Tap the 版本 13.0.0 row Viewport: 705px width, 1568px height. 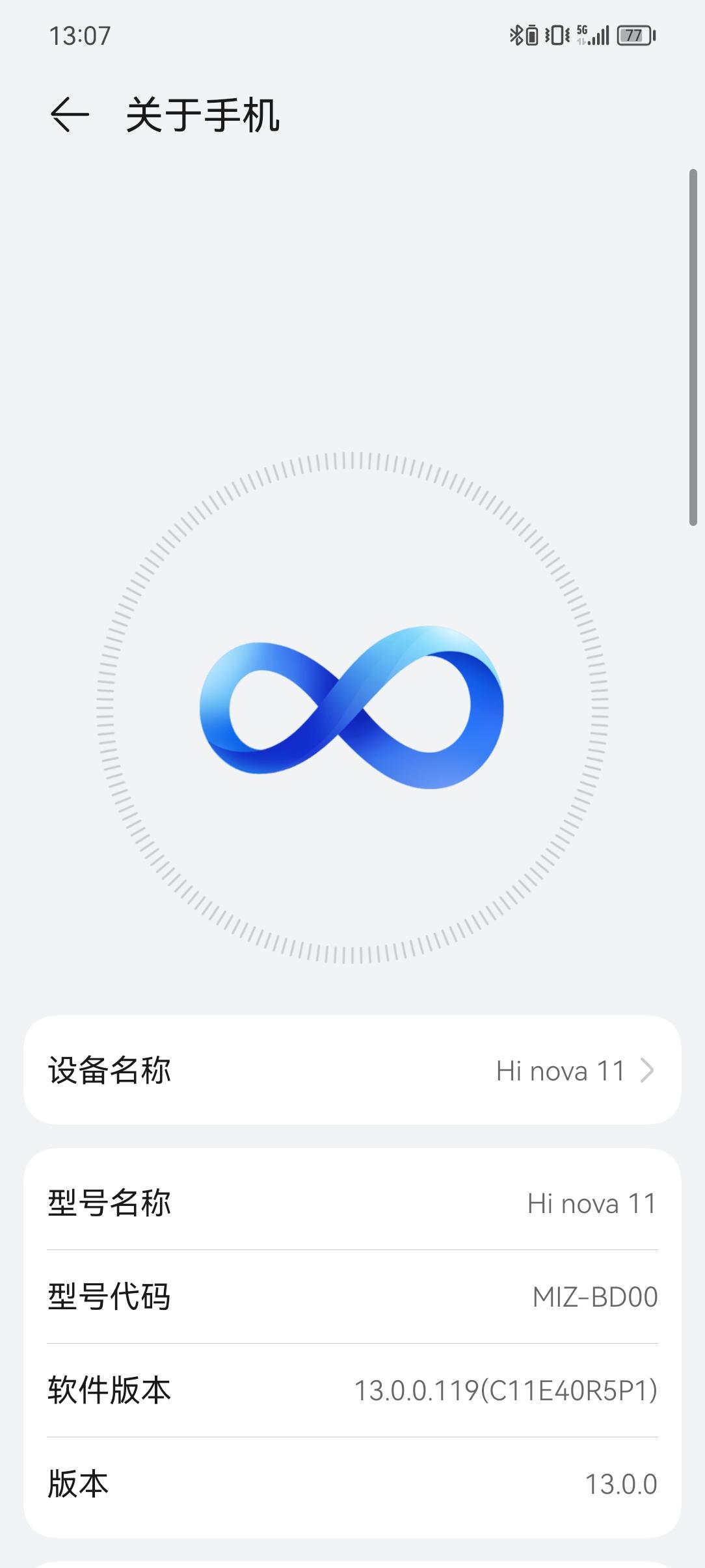tap(351, 1485)
